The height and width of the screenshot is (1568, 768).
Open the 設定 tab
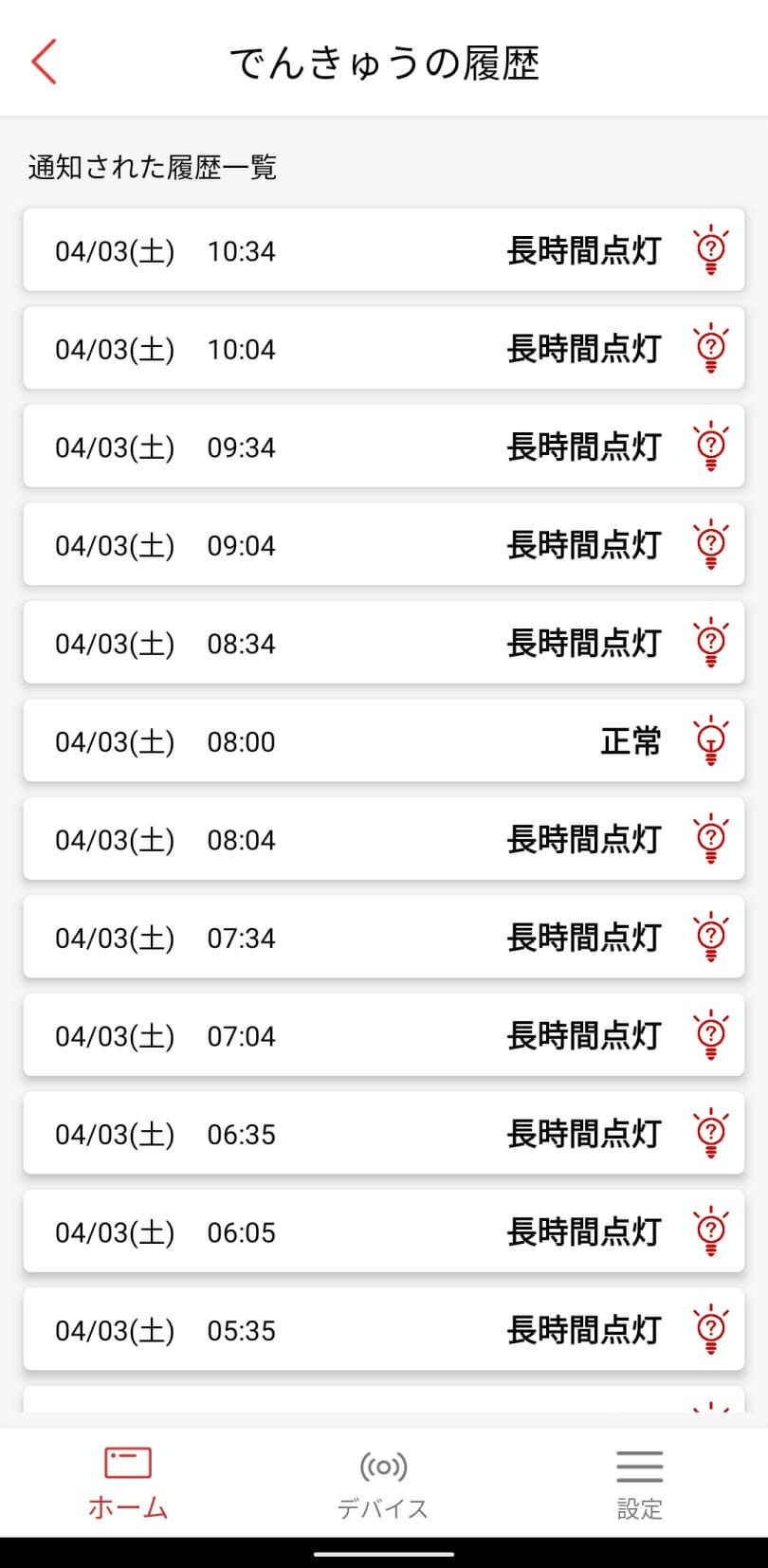pyautogui.click(x=639, y=1483)
